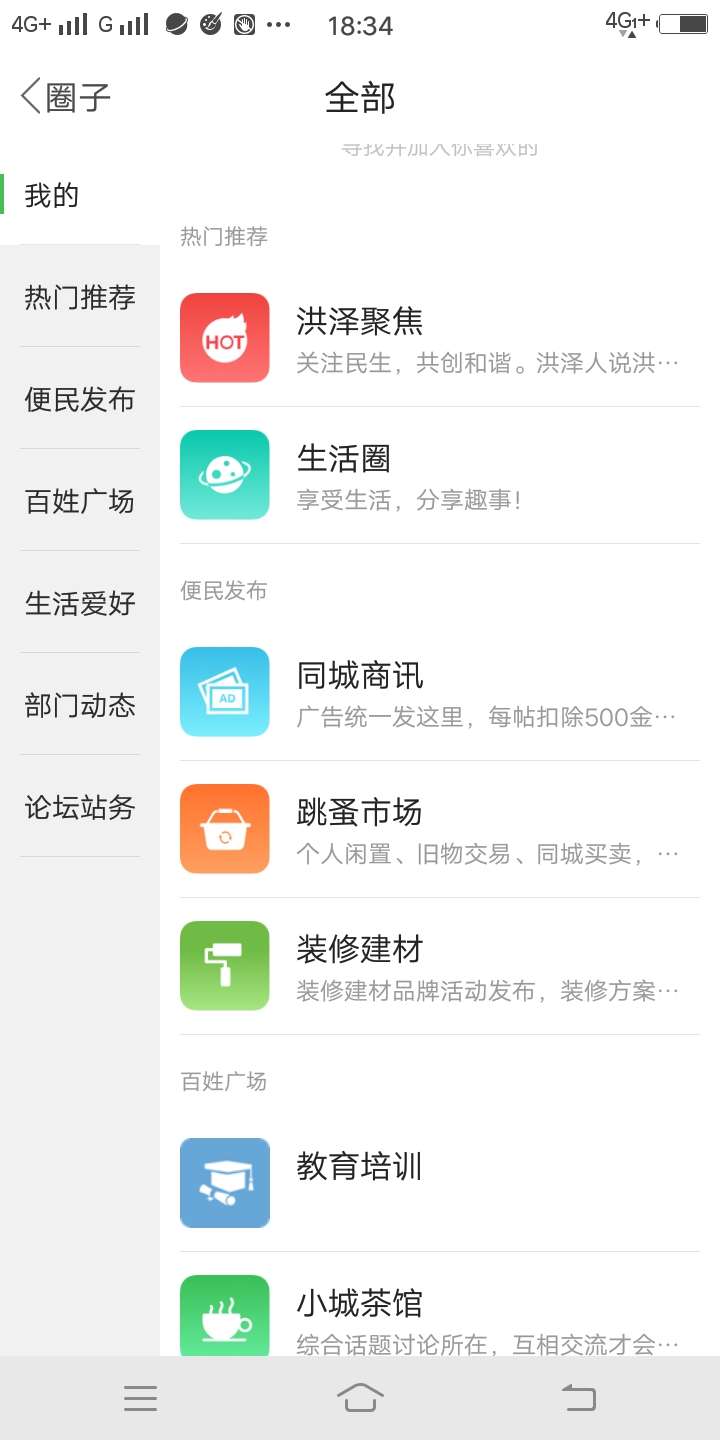Open 同城商讯 circle
The width and height of the screenshot is (720, 1440).
pos(440,692)
